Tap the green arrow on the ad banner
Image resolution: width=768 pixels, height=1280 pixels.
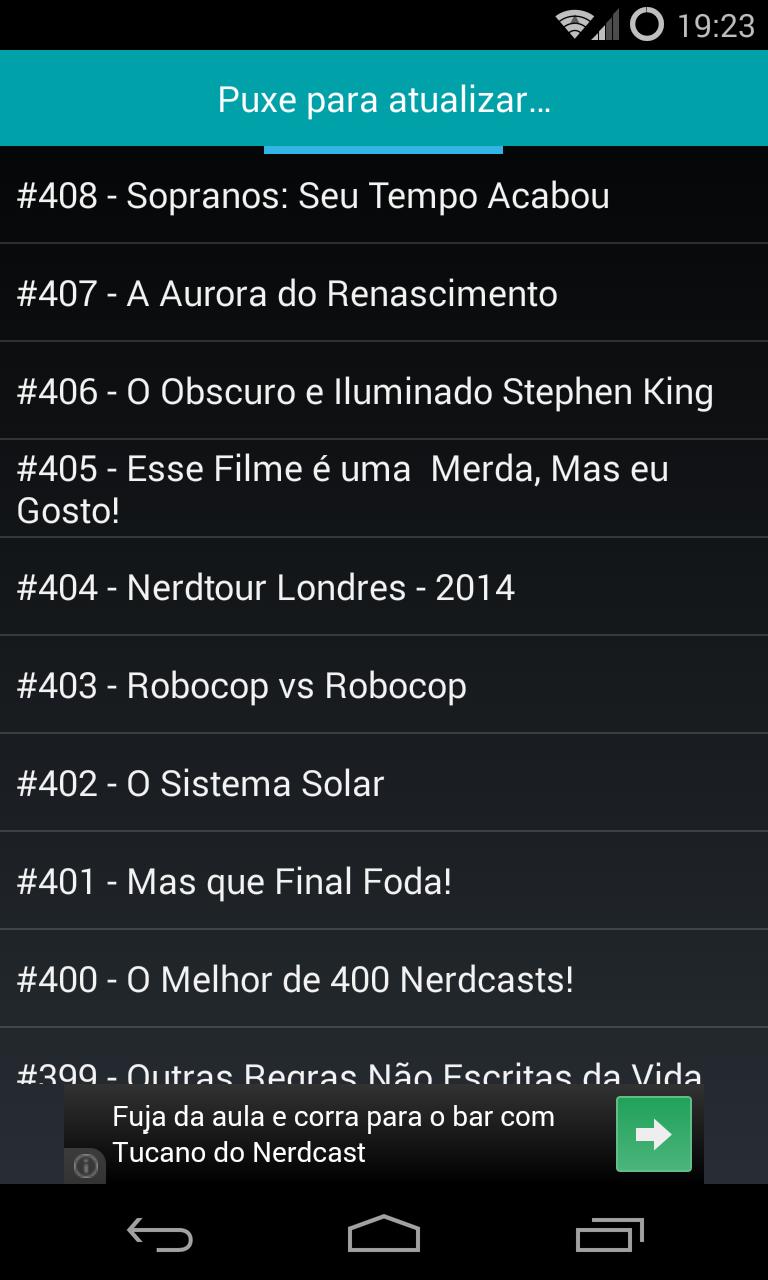point(653,1133)
